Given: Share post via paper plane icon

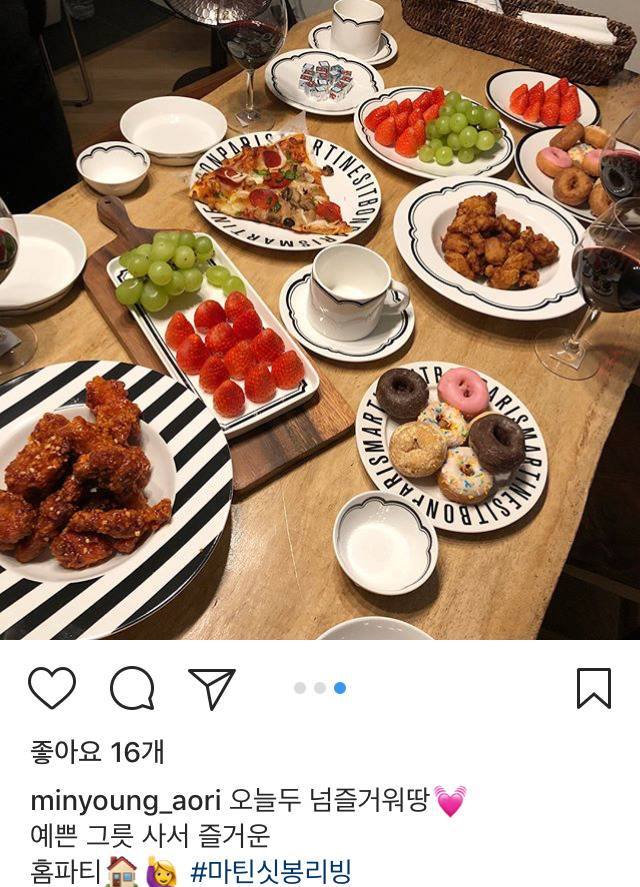Looking at the screenshot, I should click(212, 688).
